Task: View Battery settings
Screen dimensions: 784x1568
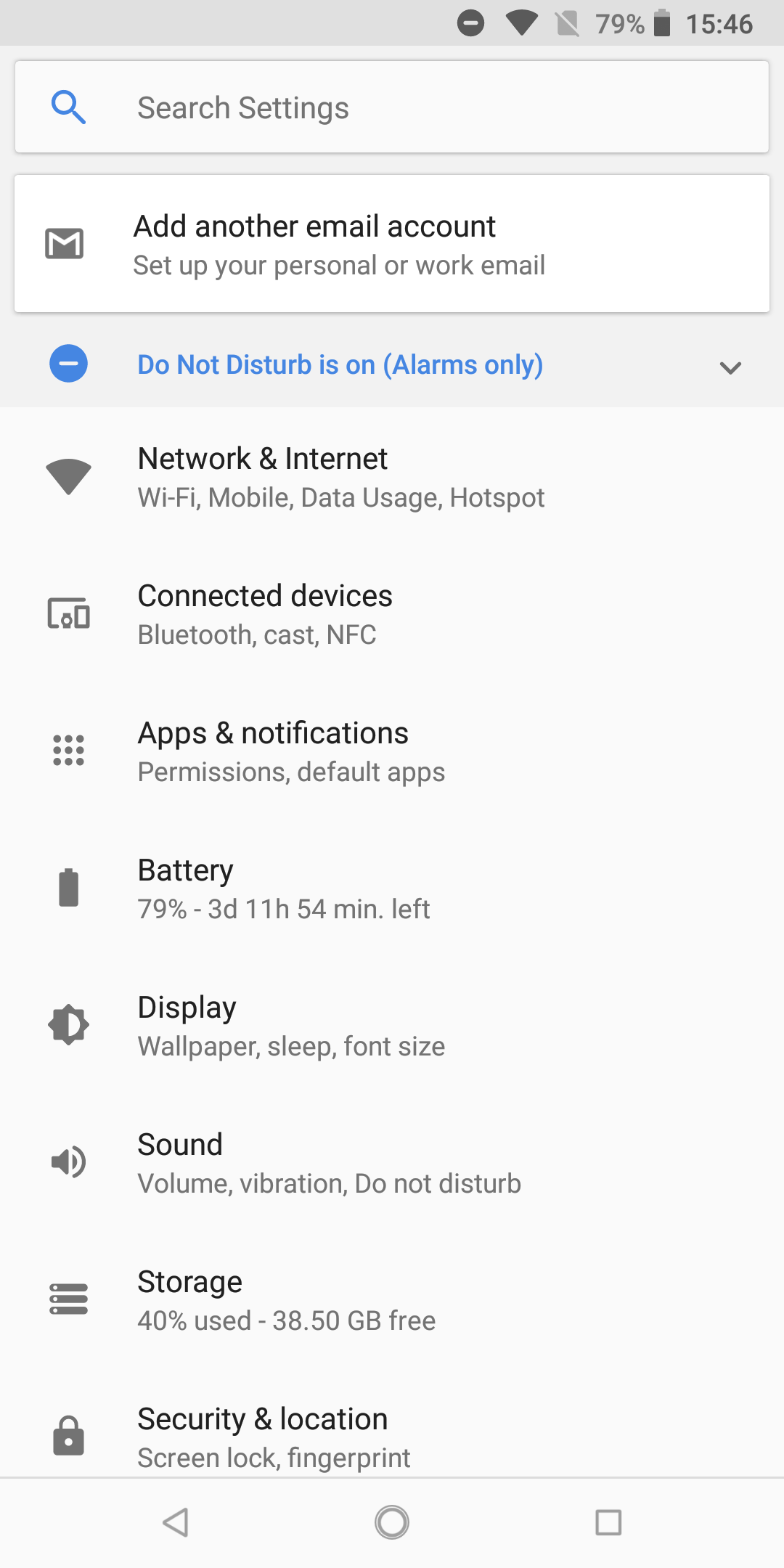Action: [392, 889]
